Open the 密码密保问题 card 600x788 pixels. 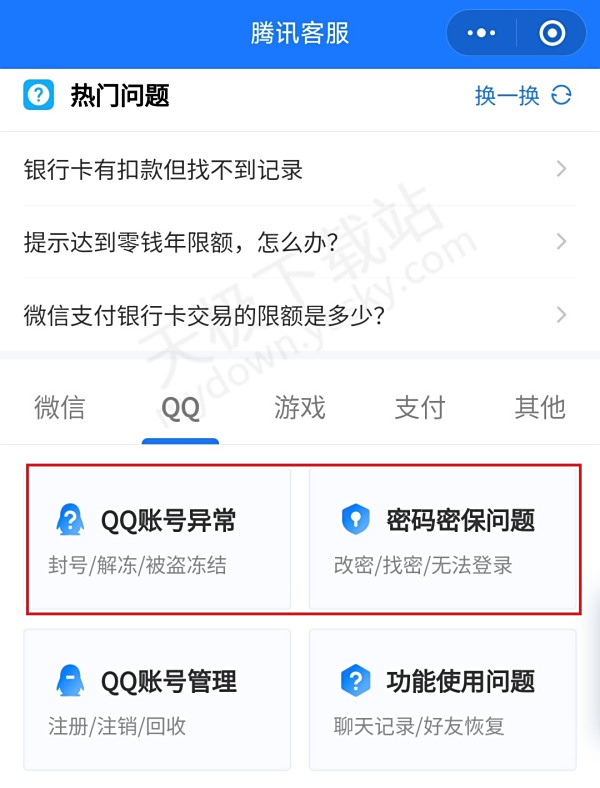click(x=443, y=539)
